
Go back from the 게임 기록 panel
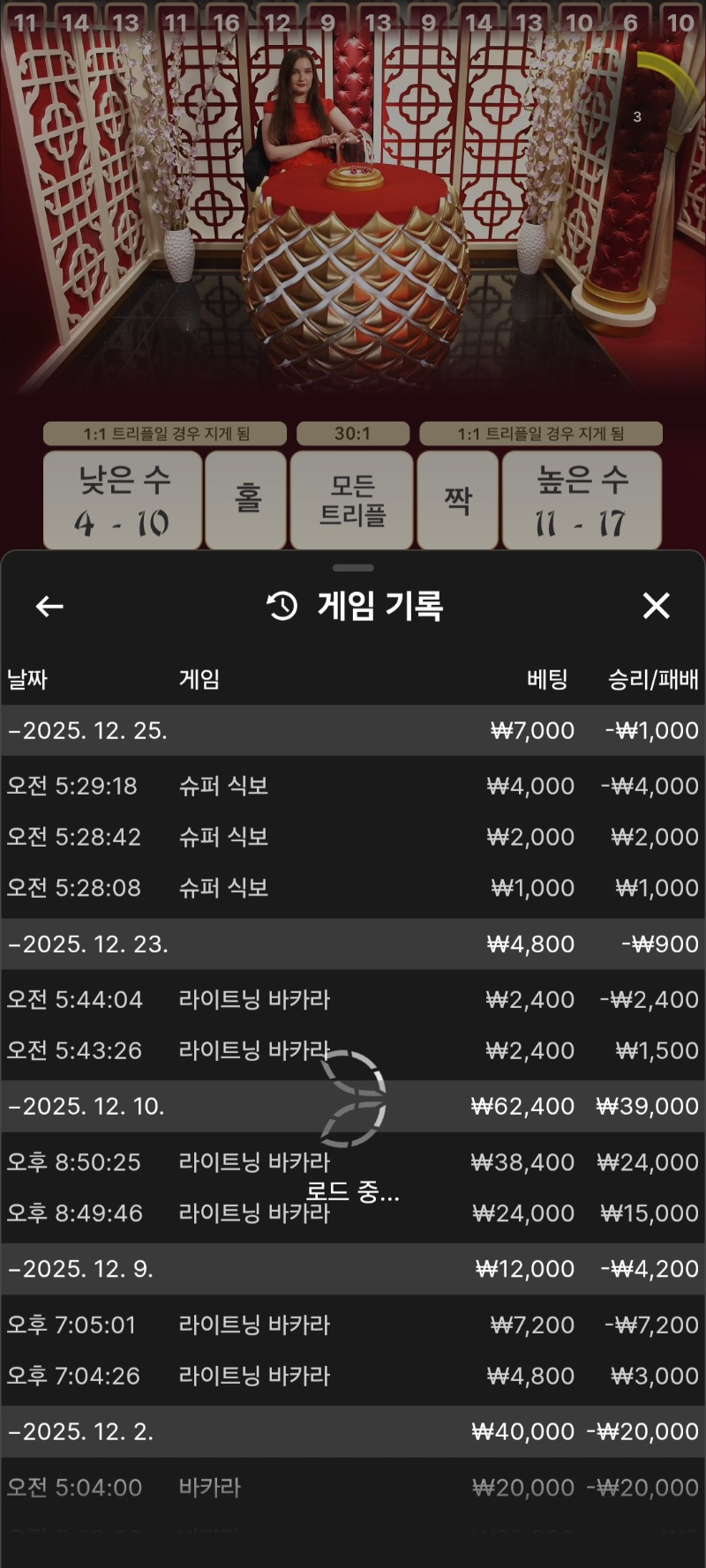[49, 606]
